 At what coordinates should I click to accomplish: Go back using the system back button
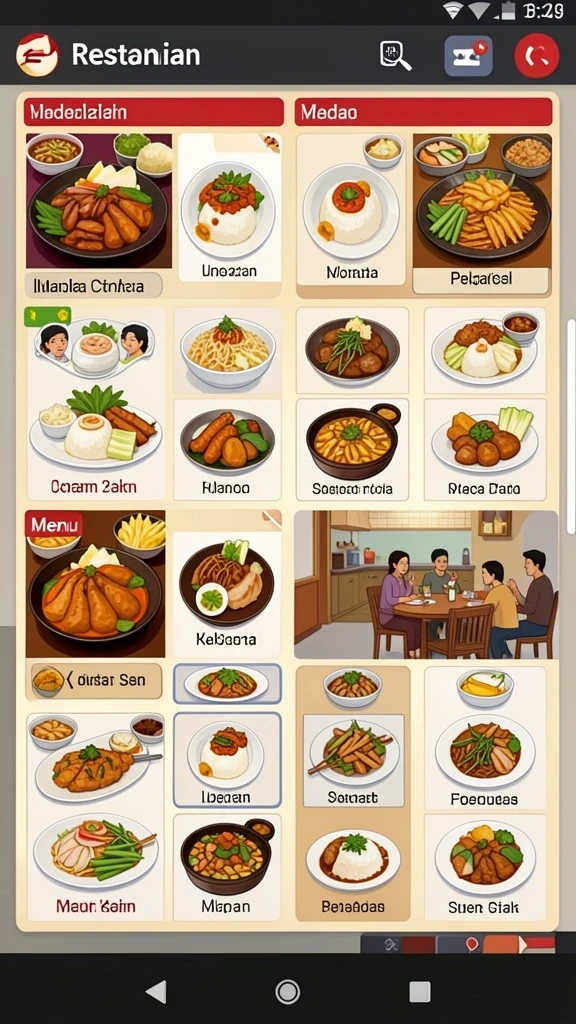[156, 991]
